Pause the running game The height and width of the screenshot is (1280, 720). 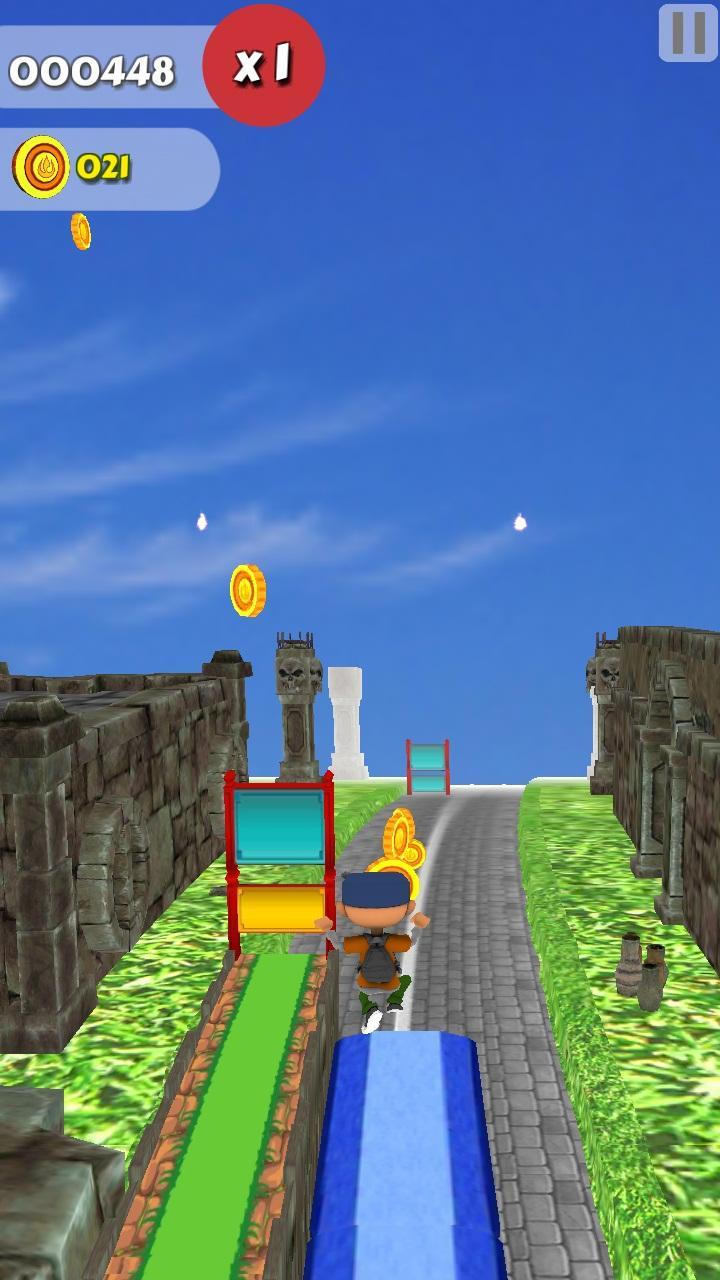(x=688, y=33)
